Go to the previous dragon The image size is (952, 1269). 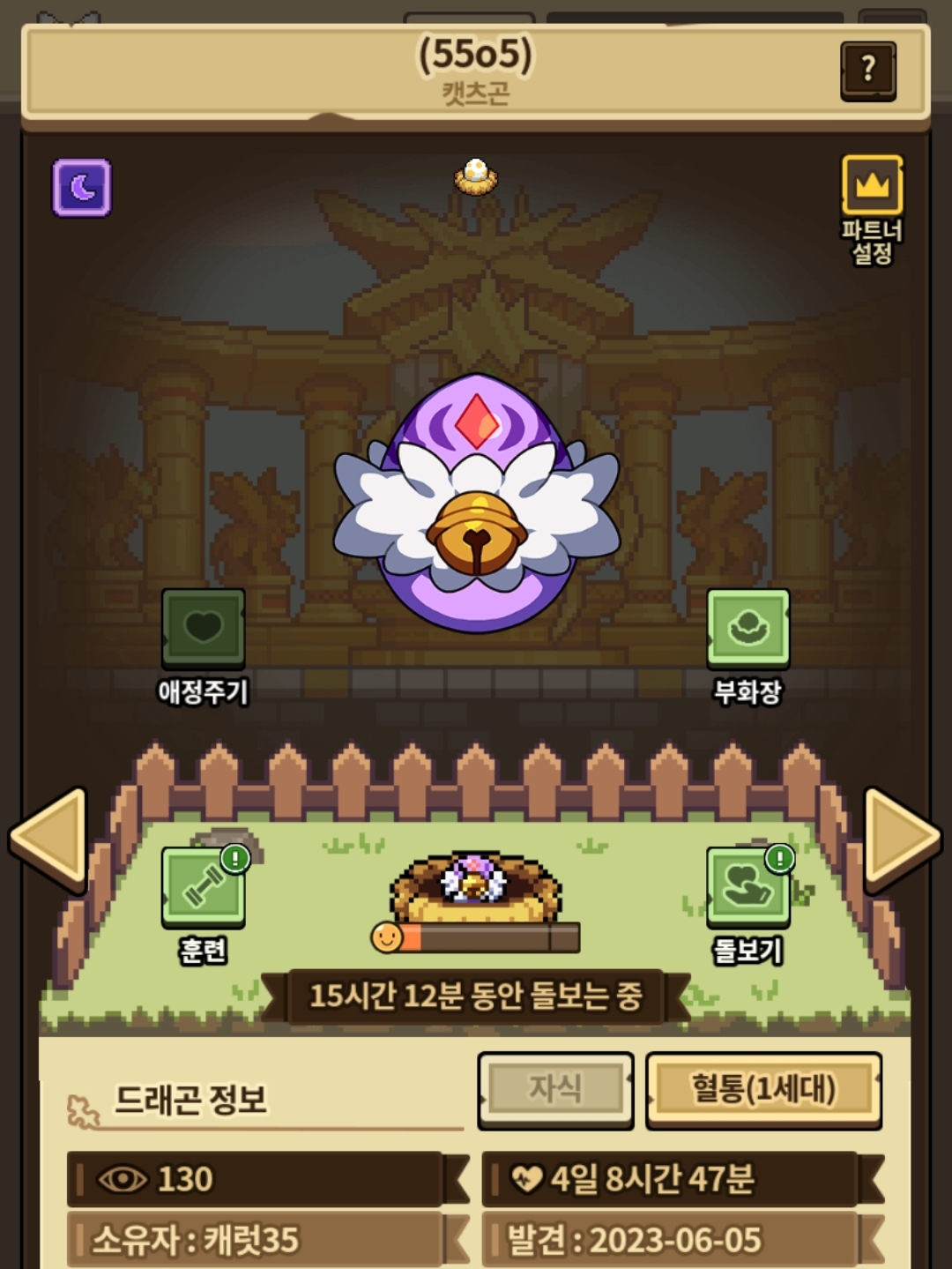pos(51,838)
